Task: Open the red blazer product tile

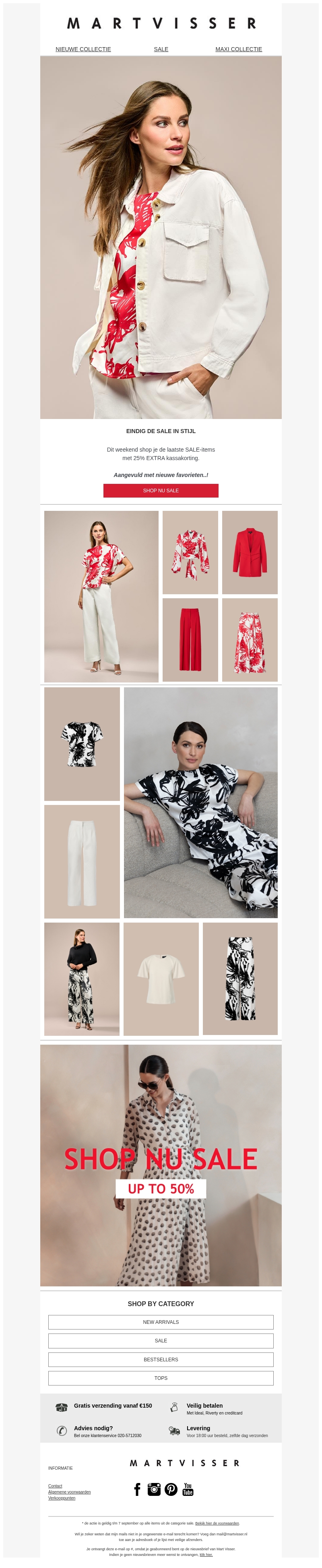Action: (250, 552)
